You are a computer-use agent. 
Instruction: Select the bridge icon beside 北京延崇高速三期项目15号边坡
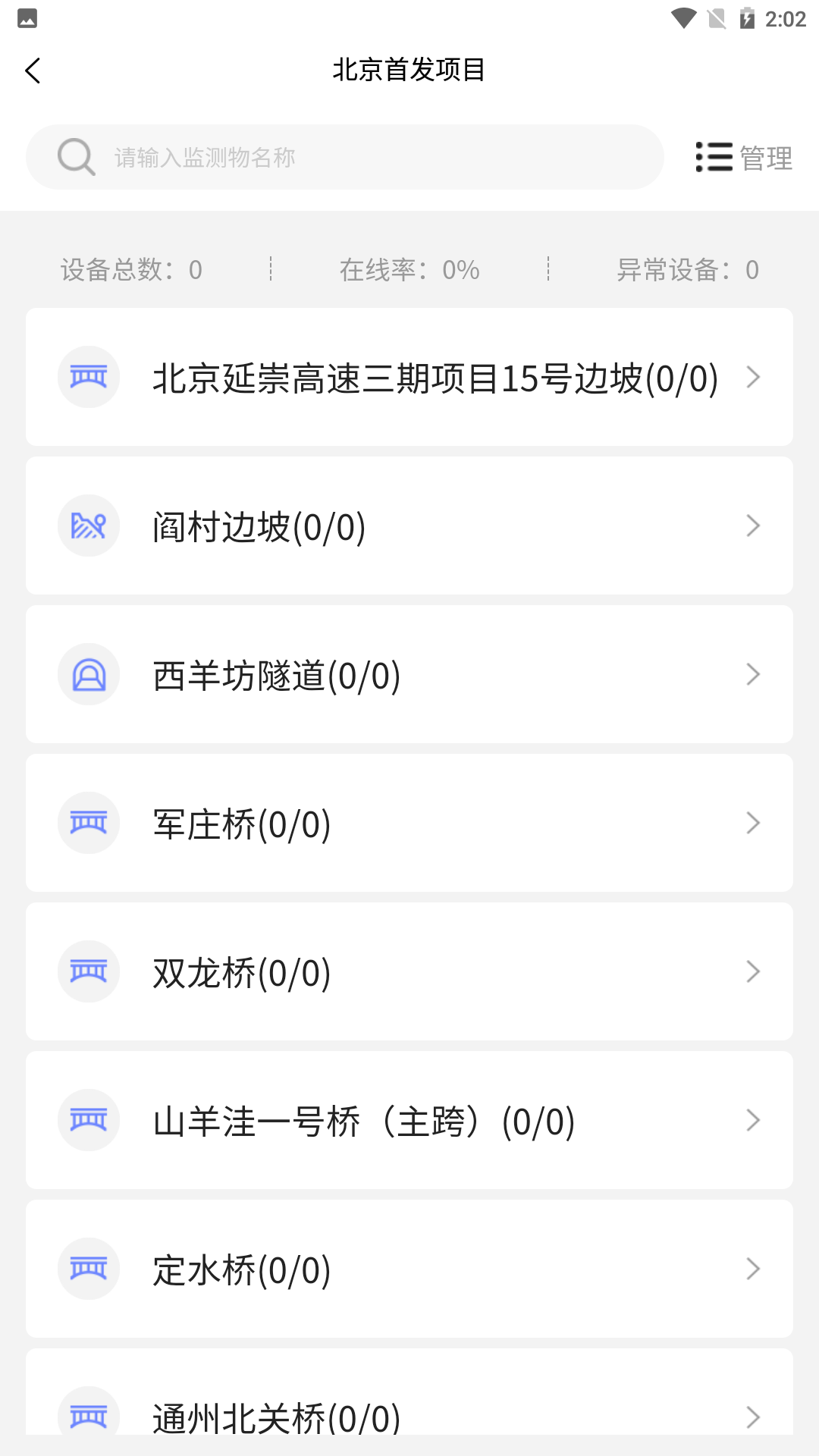coord(88,377)
